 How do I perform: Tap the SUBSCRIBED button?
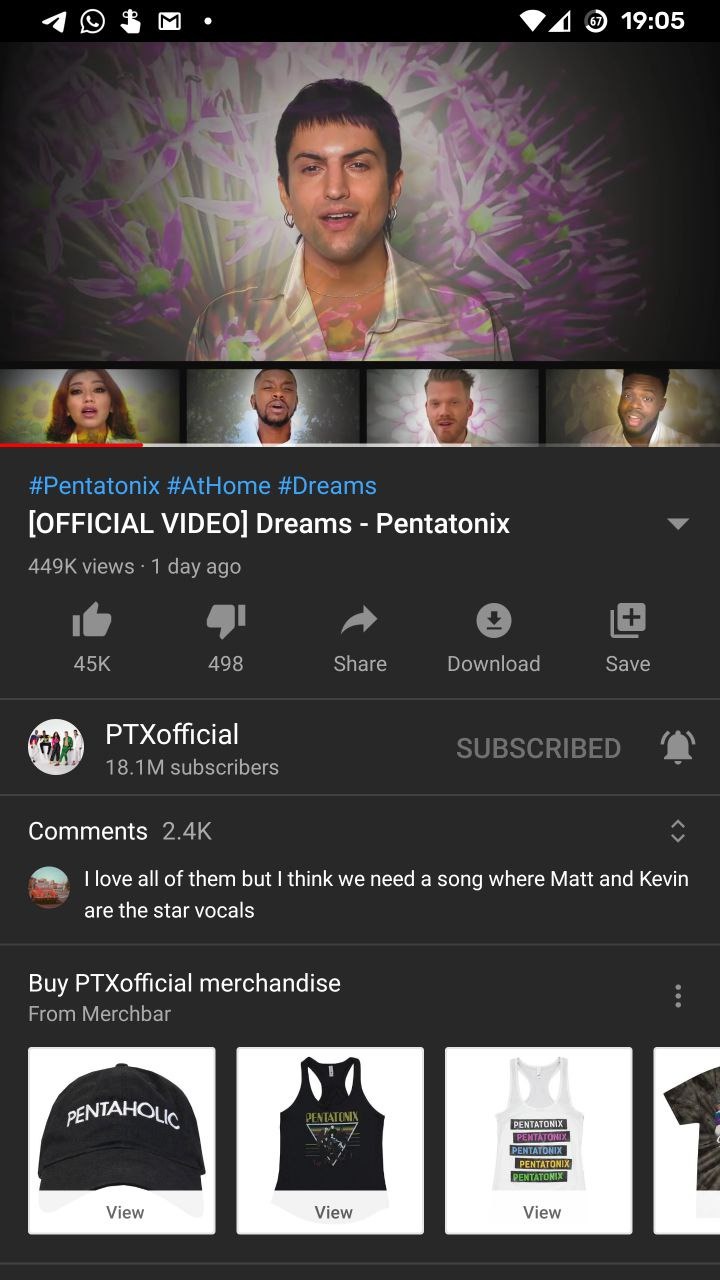coord(538,748)
